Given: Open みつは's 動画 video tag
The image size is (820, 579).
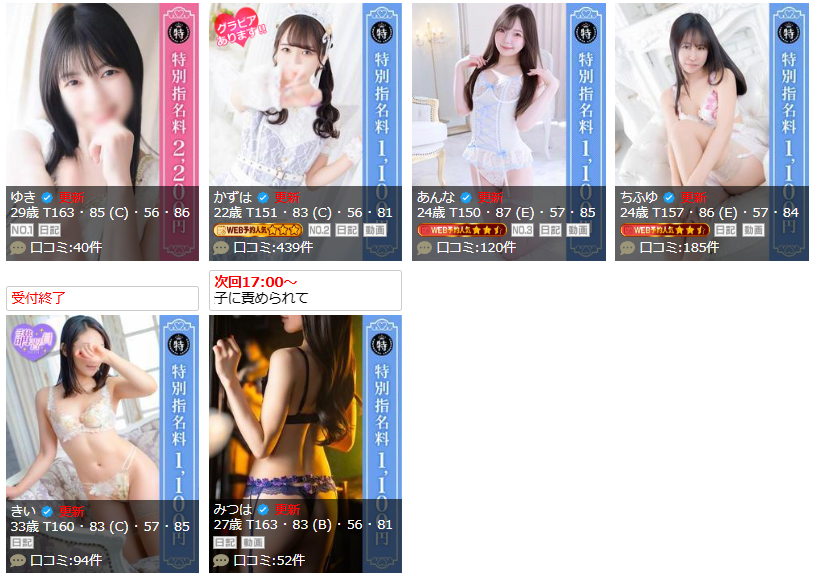Looking at the screenshot, I should [x=253, y=542].
